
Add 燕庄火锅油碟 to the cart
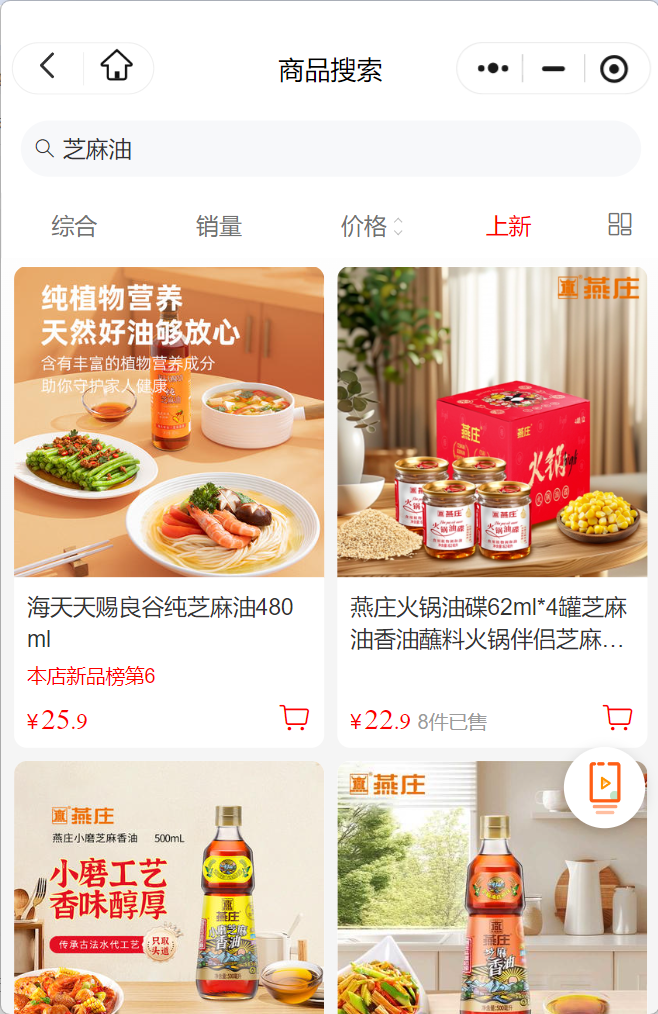click(618, 718)
